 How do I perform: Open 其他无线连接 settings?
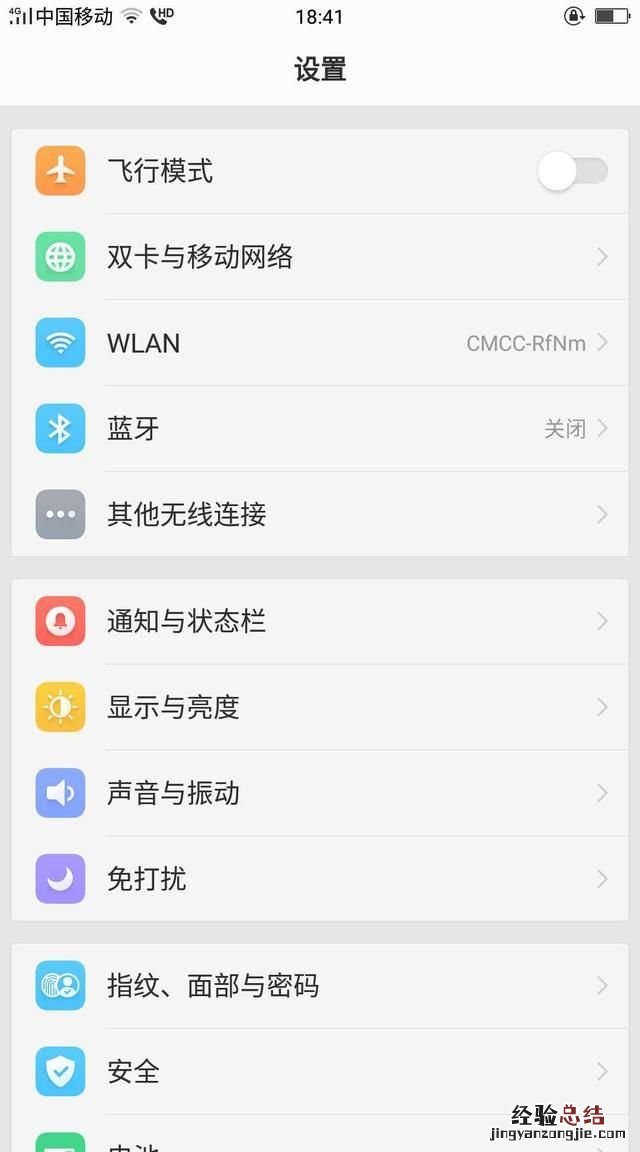tap(320, 515)
